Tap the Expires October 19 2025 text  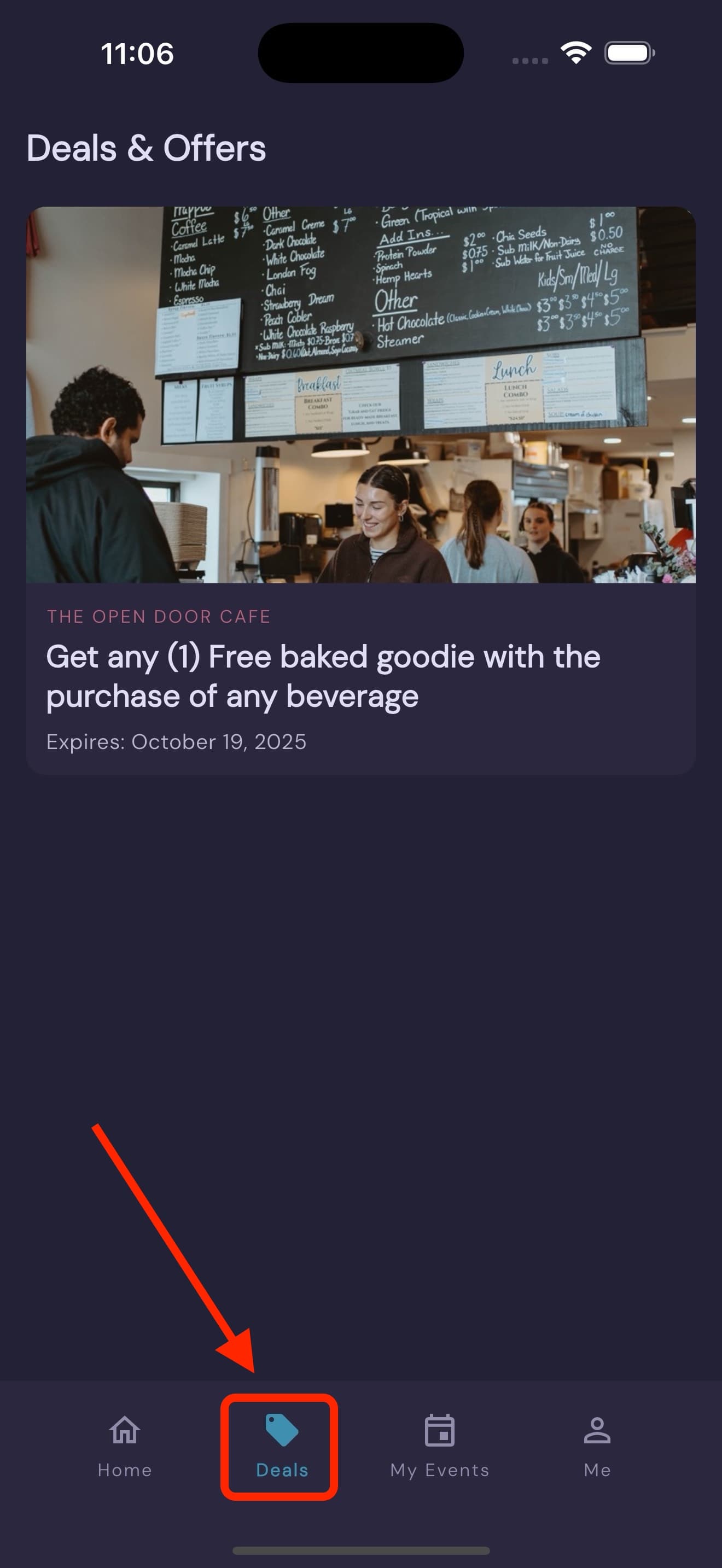[177, 741]
